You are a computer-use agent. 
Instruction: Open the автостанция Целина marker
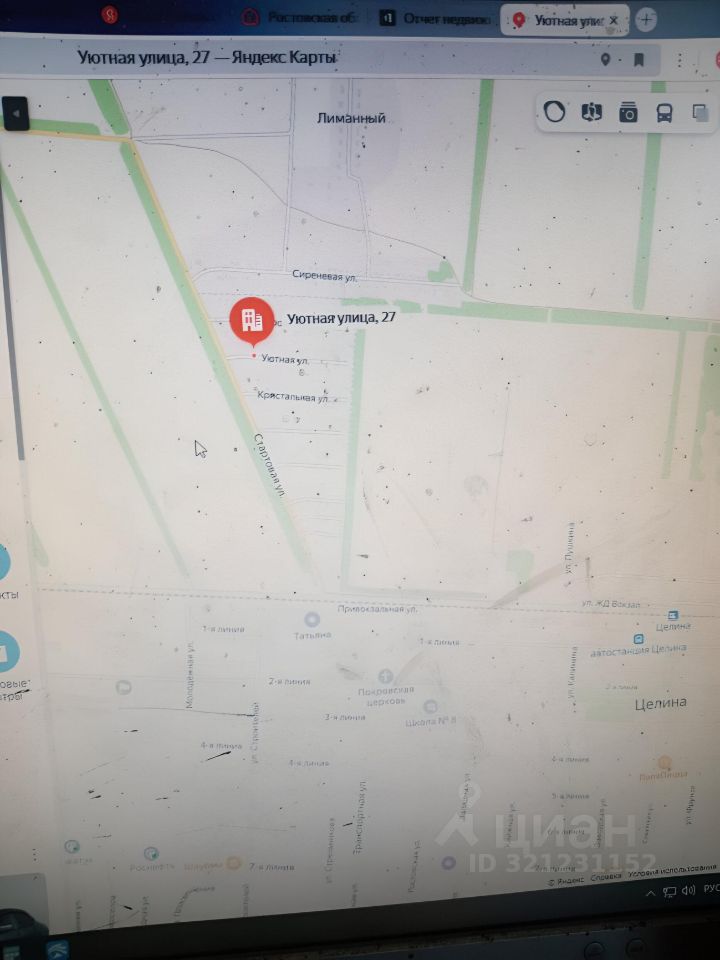point(640,638)
